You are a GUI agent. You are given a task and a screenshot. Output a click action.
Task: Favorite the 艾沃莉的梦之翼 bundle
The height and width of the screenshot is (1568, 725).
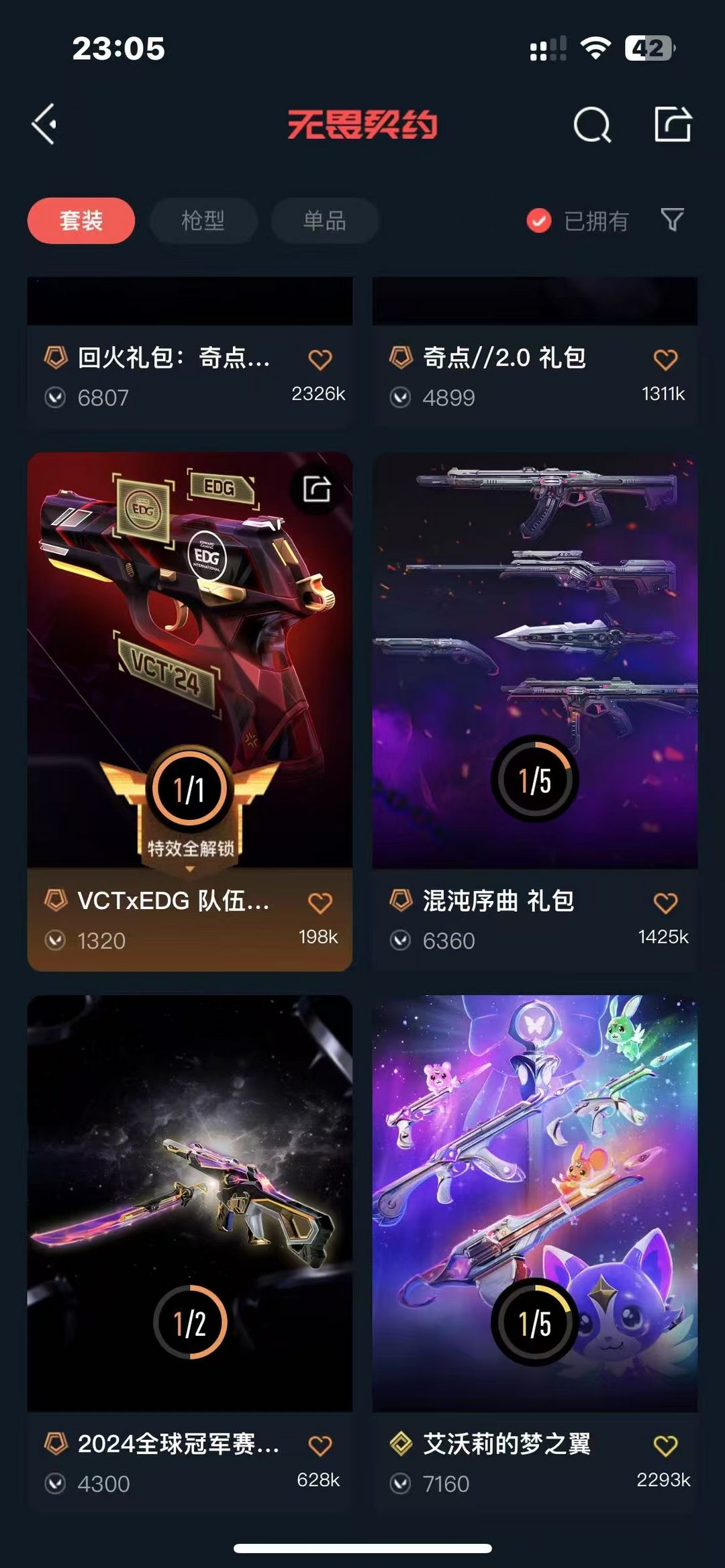[x=665, y=1446]
